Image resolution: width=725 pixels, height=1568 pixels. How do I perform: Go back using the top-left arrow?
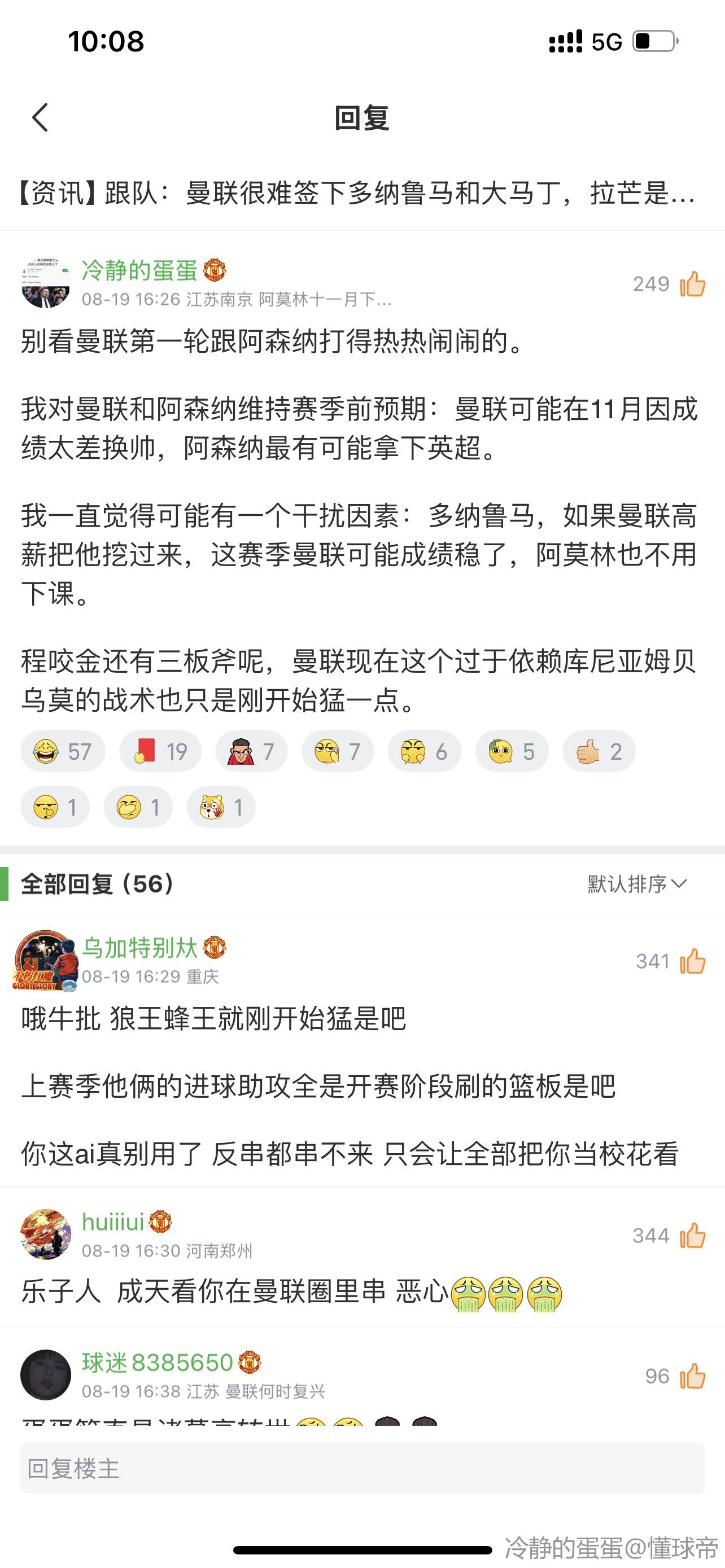pos(40,117)
